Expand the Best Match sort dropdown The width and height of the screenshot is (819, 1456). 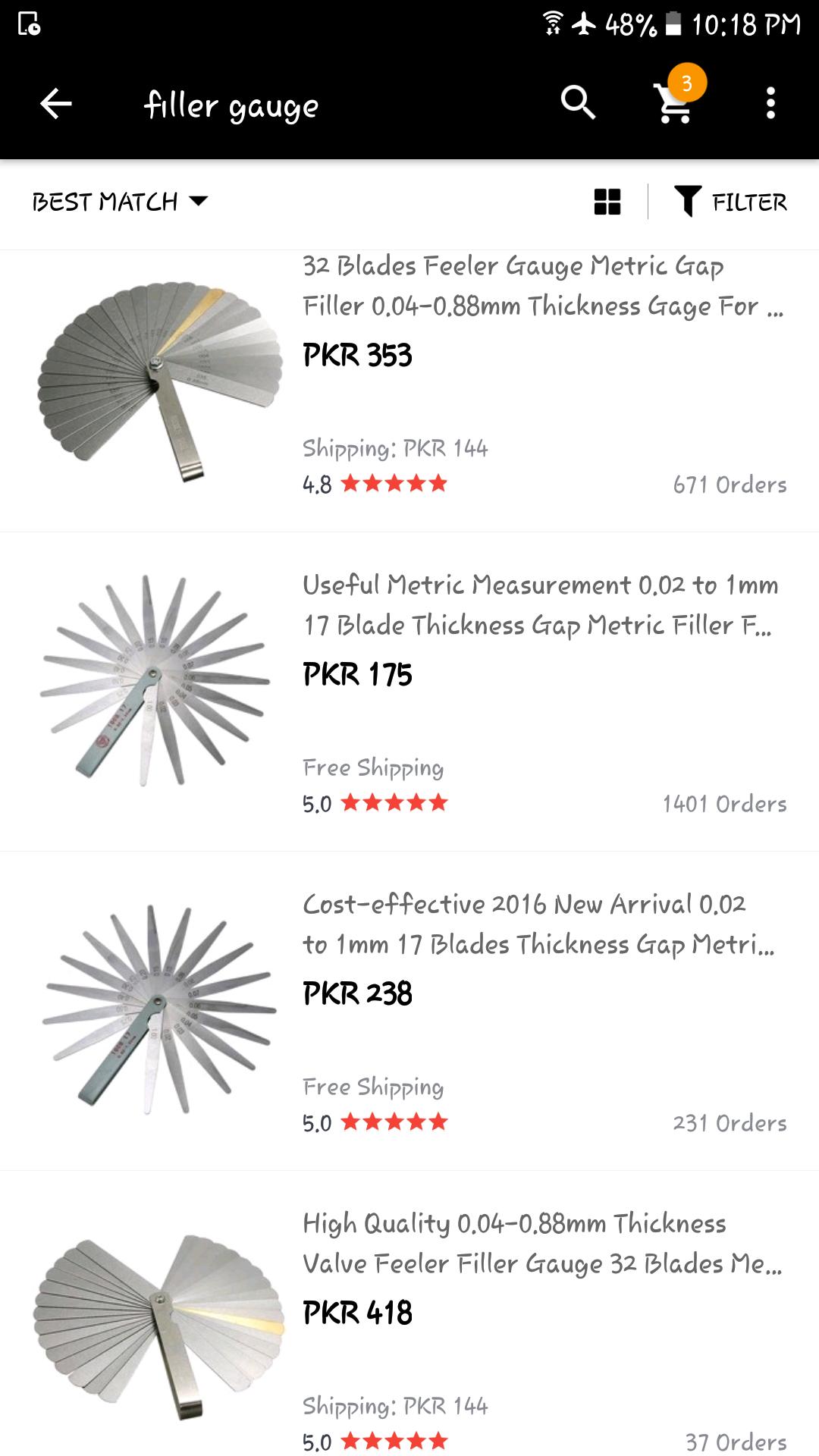coord(120,202)
